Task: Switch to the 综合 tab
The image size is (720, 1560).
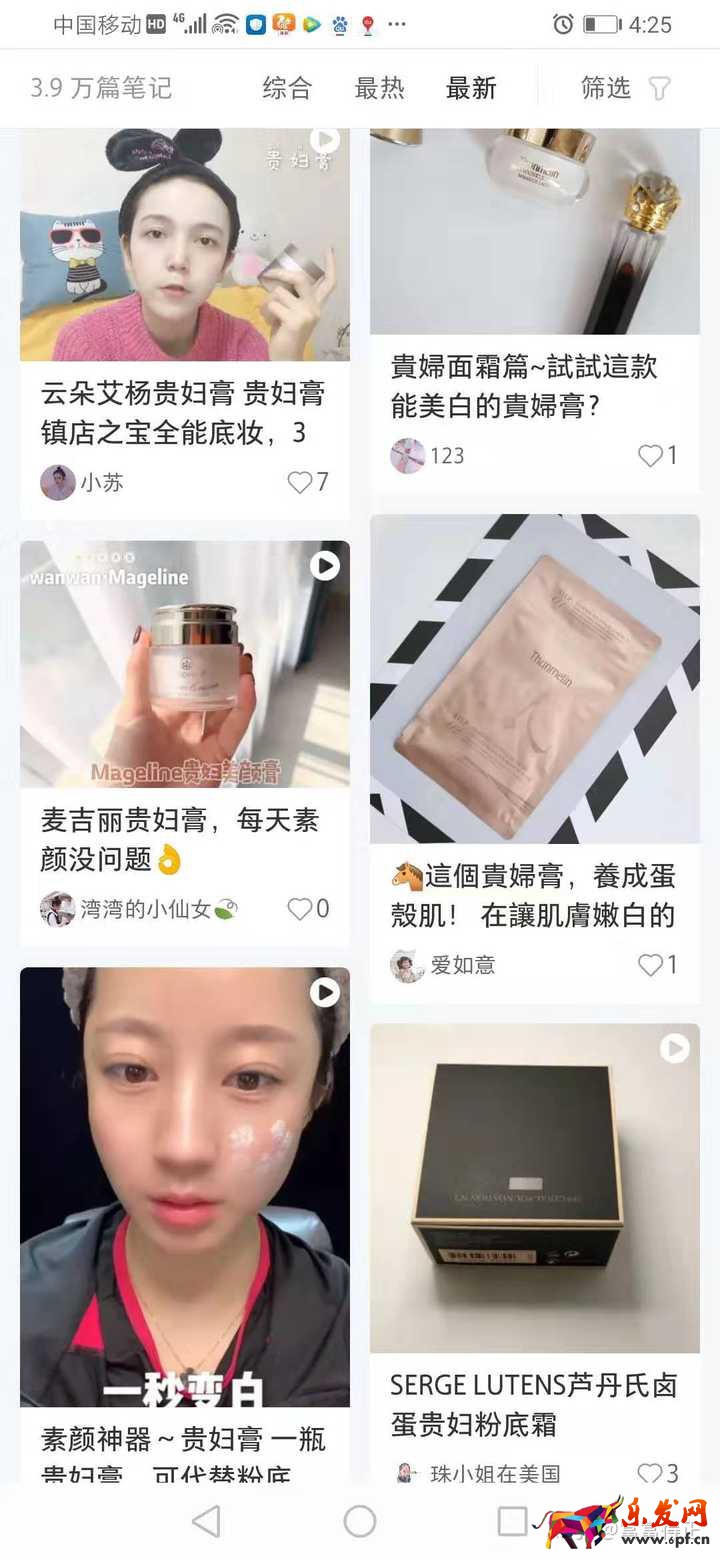Action: click(x=287, y=88)
